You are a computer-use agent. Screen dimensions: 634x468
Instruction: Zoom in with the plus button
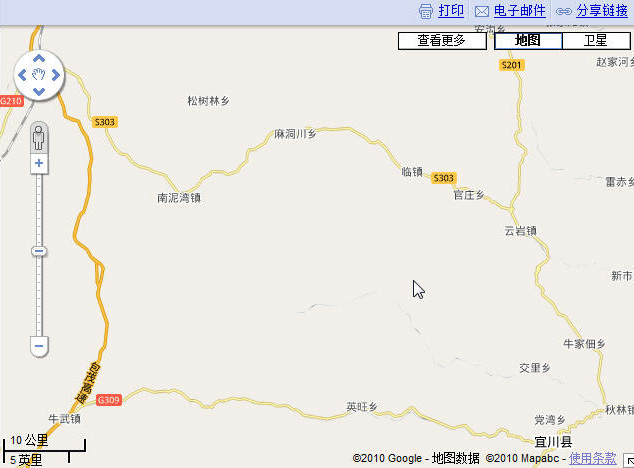click(39, 163)
